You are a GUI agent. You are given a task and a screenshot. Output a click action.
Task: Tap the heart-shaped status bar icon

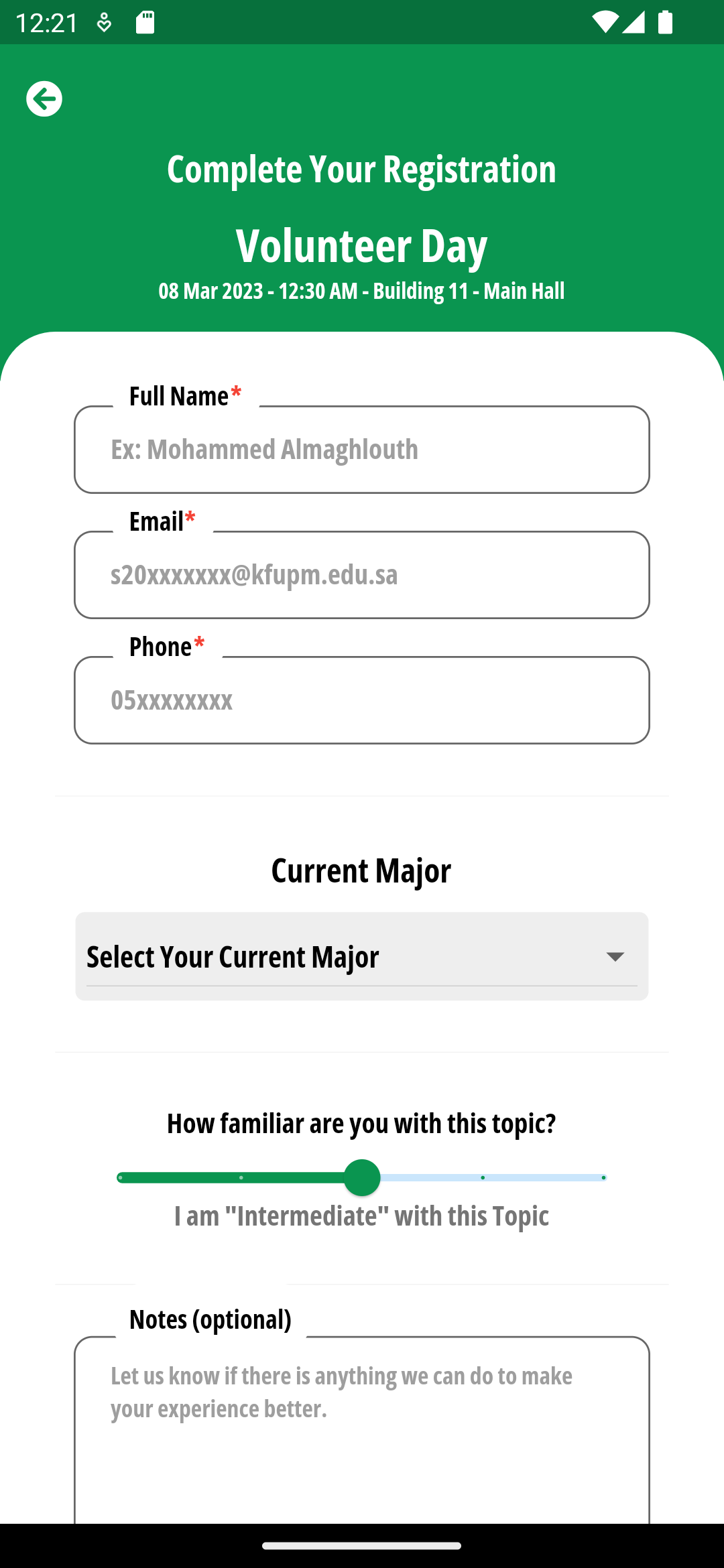[104, 22]
